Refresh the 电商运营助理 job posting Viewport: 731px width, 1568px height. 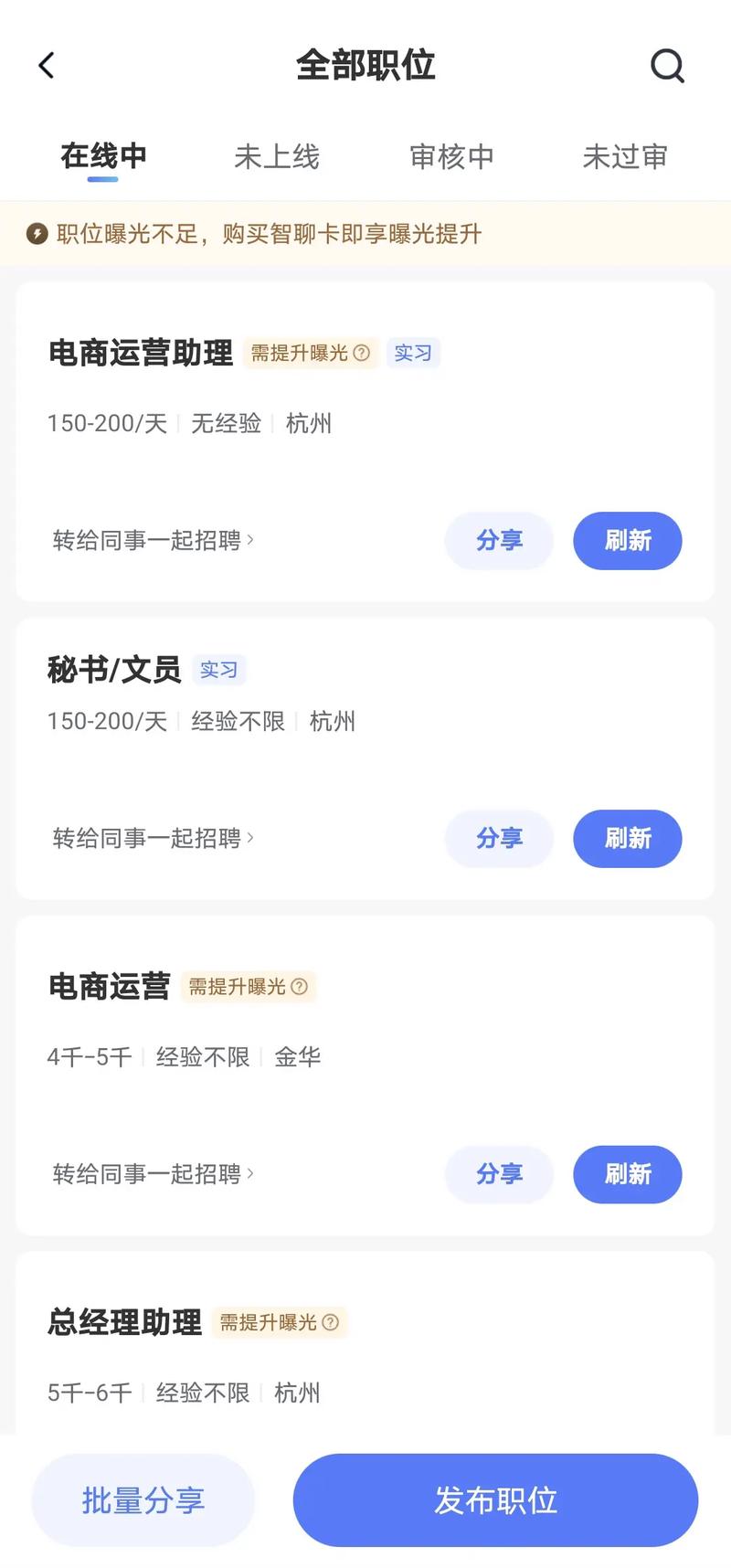627,541
